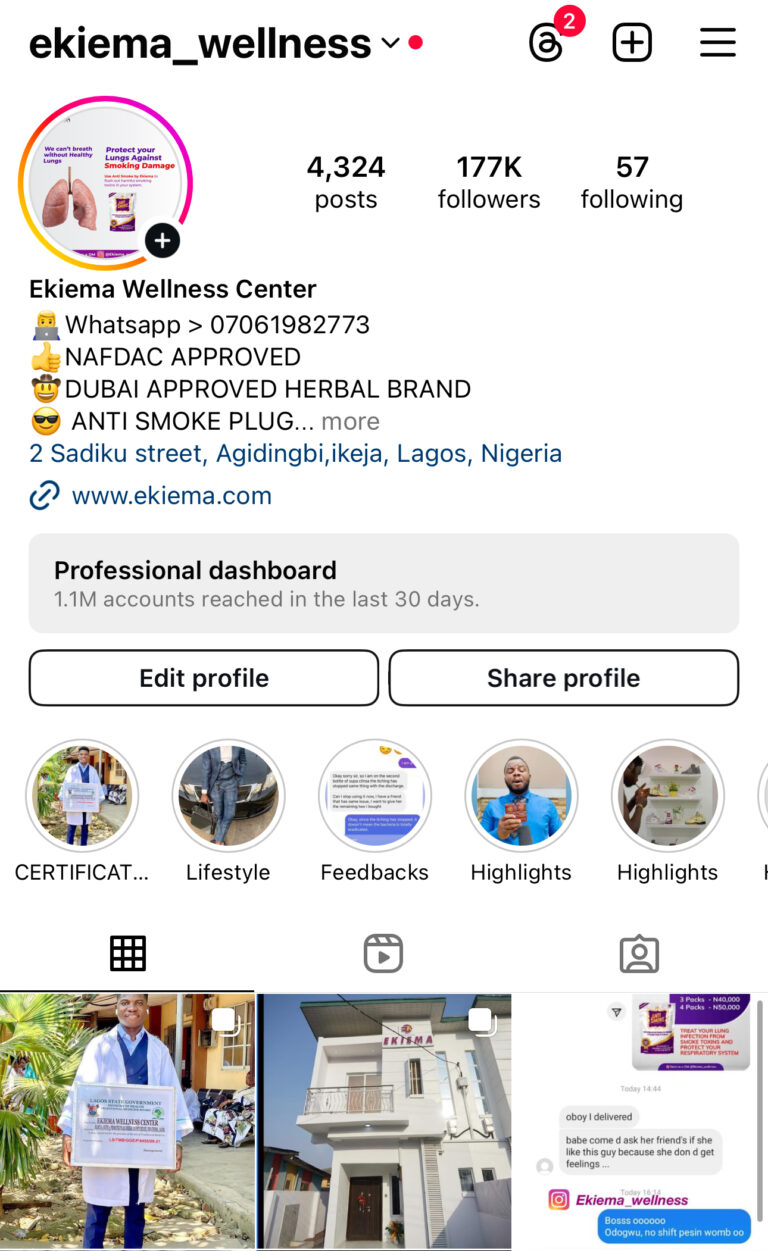Image resolution: width=768 pixels, height=1251 pixels.
Task: Open the hamburger menu
Action: (x=717, y=43)
